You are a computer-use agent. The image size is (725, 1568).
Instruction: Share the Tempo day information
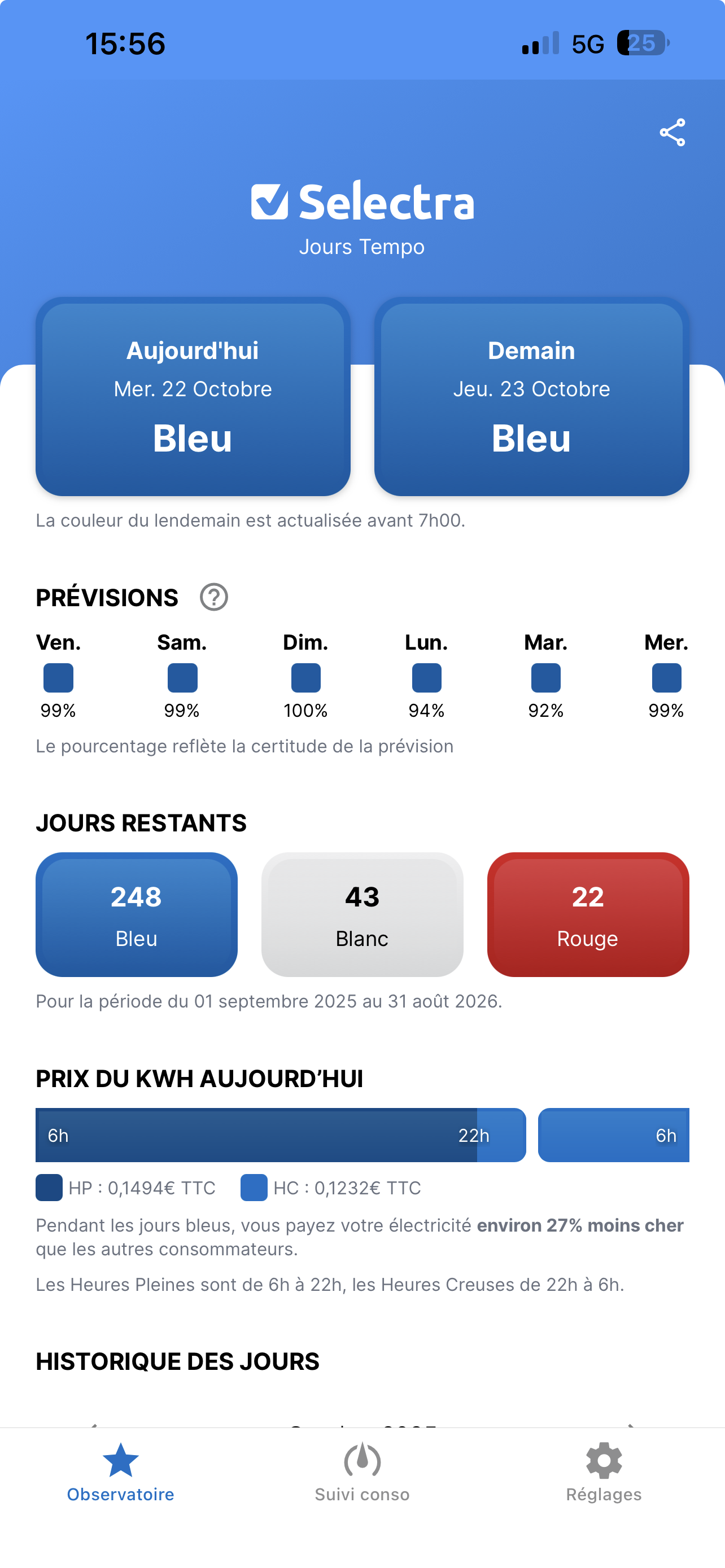(x=672, y=133)
